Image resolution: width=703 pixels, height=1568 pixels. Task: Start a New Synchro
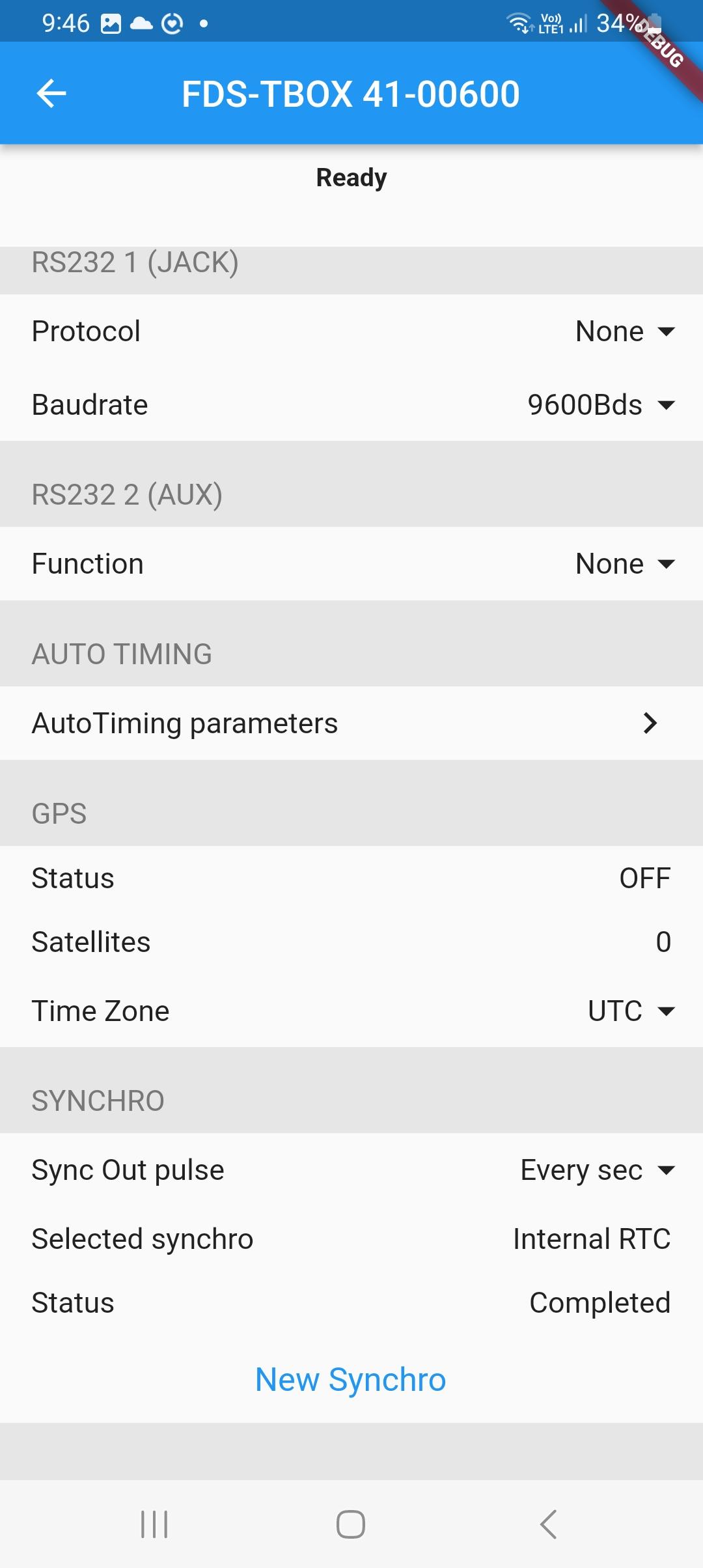click(351, 1380)
